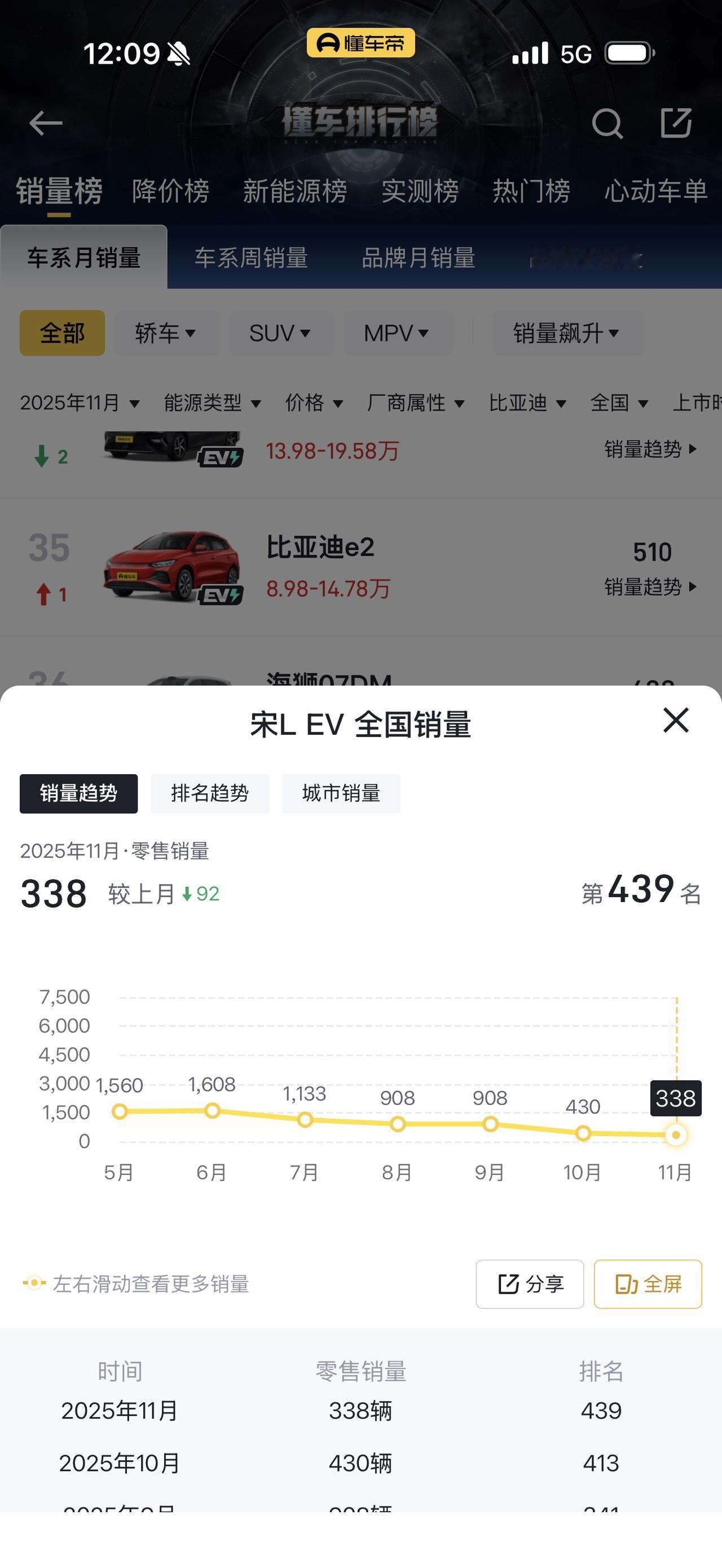Open the search icon

click(607, 125)
